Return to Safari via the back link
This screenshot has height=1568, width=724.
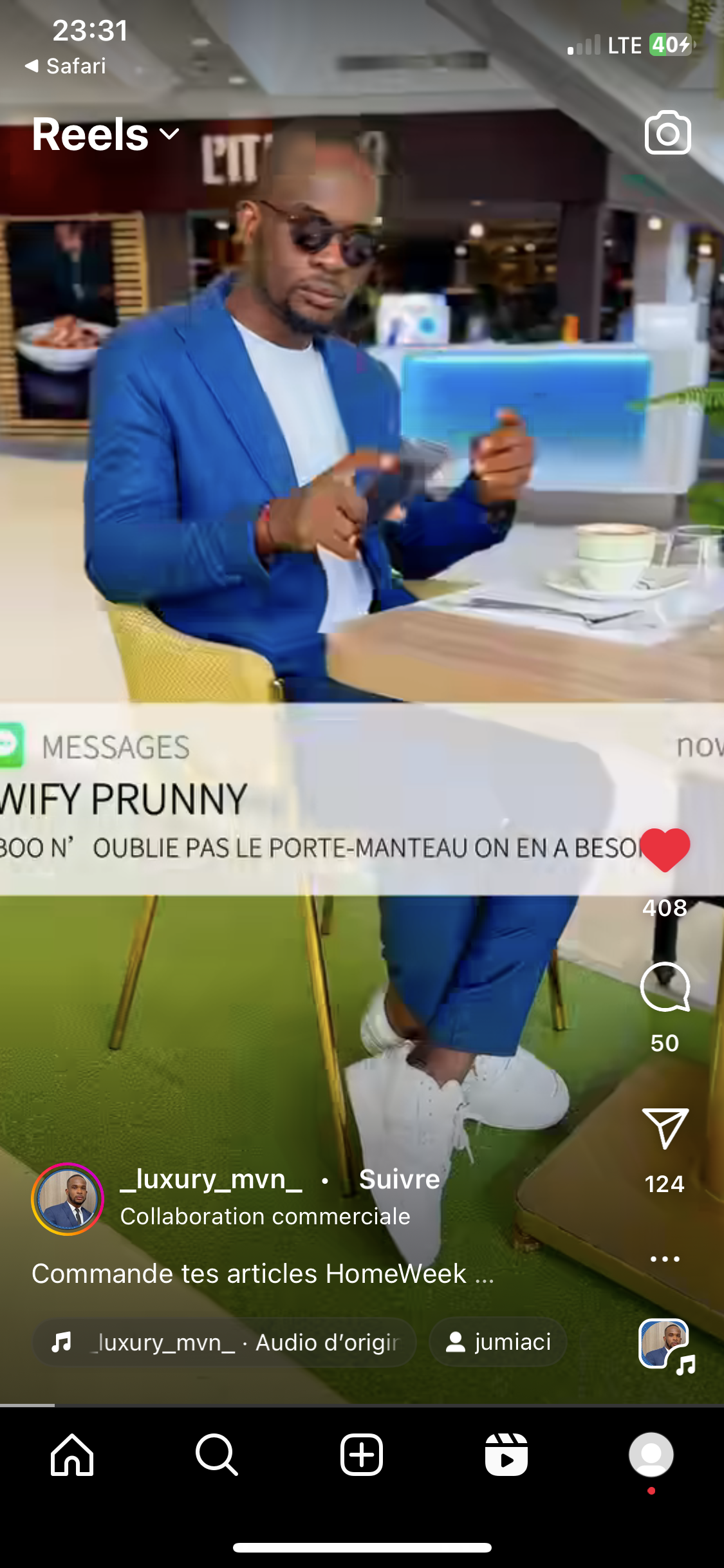[x=65, y=66]
